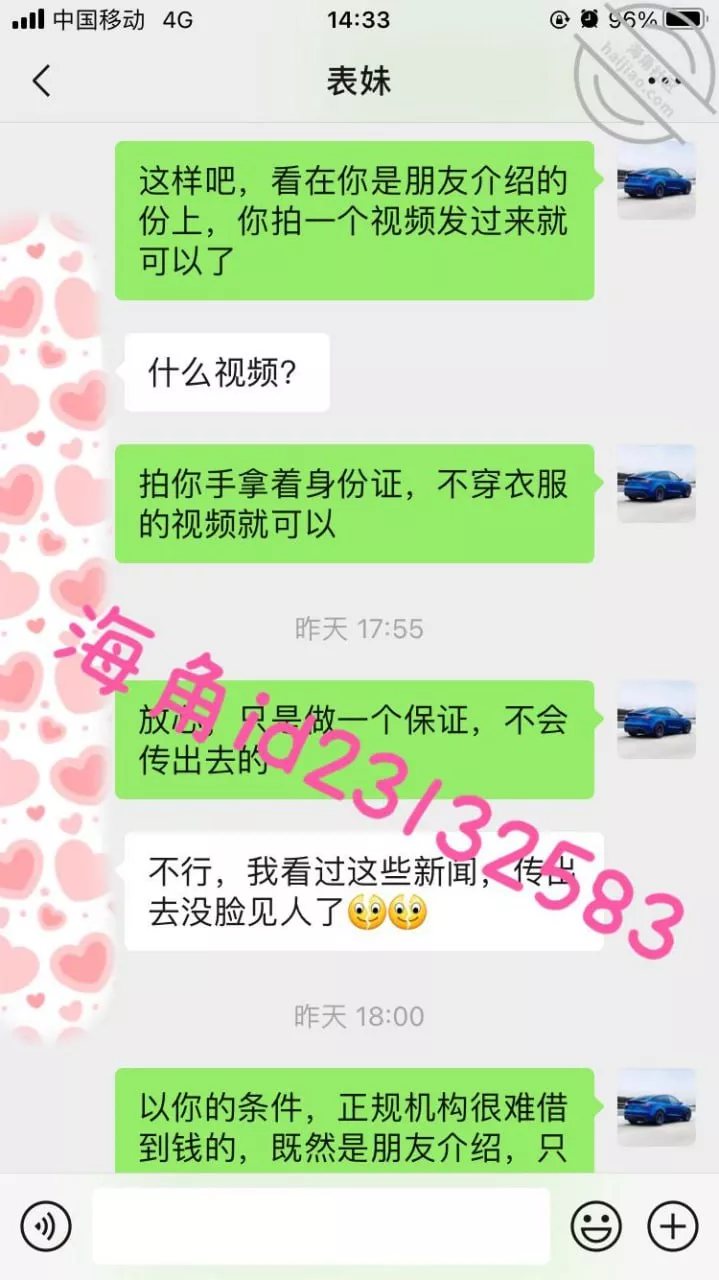This screenshot has width=719, height=1280.
Task: Open the chat's three-dot menu
Action: (664, 80)
